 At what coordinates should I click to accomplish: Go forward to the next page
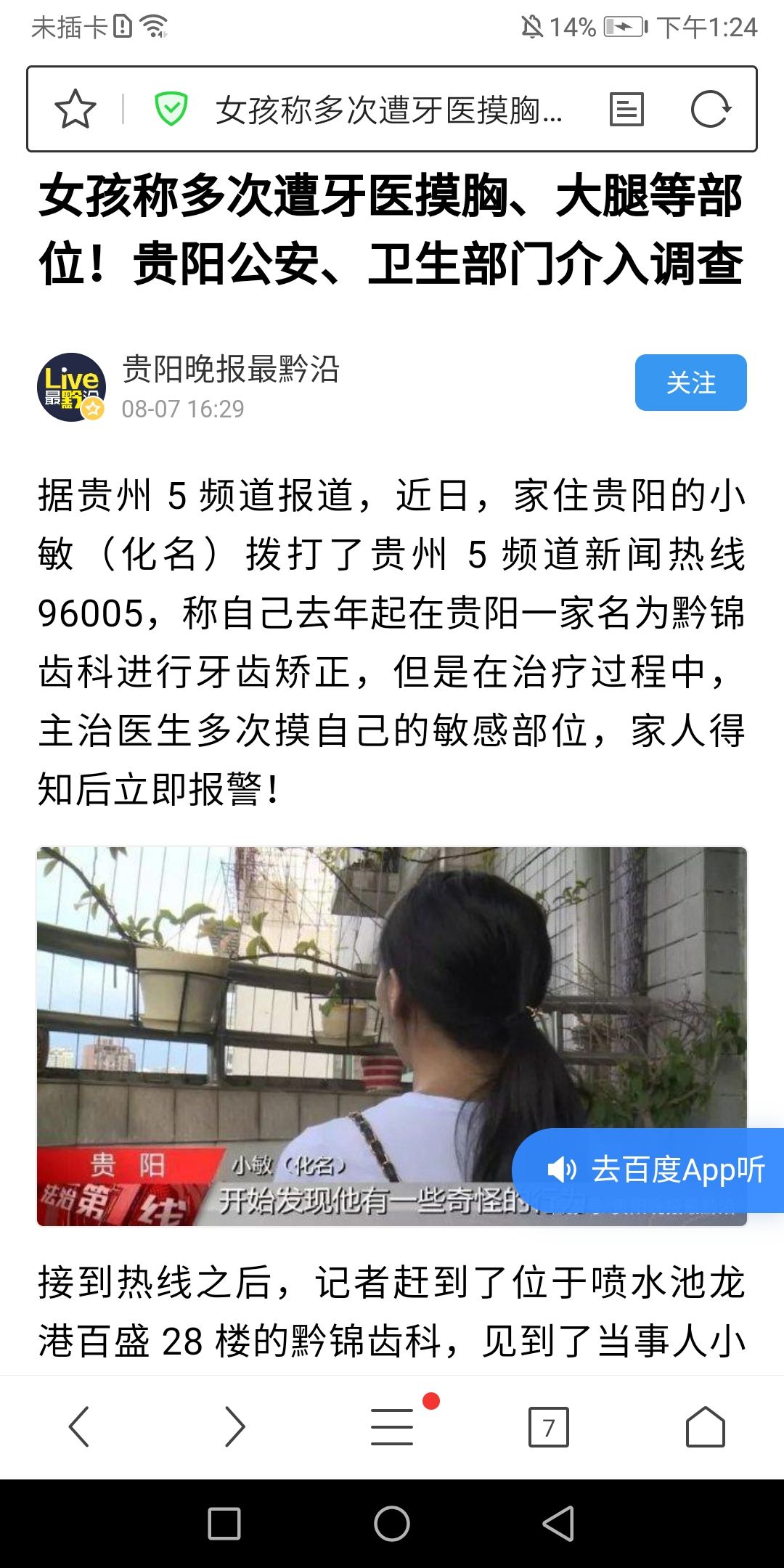pos(234,1426)
